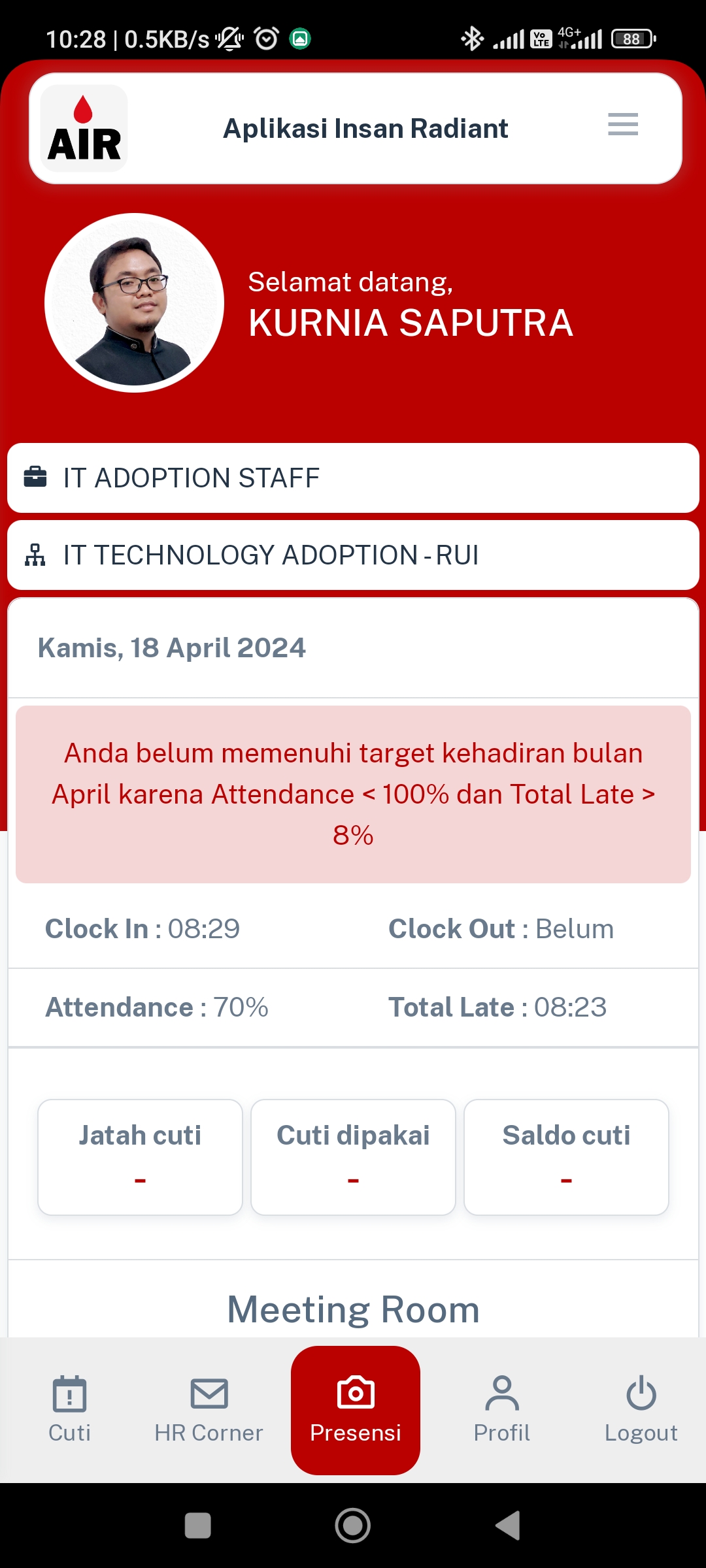
Task: Go to the Profil tab
Action: click(x=501, y=1409)
